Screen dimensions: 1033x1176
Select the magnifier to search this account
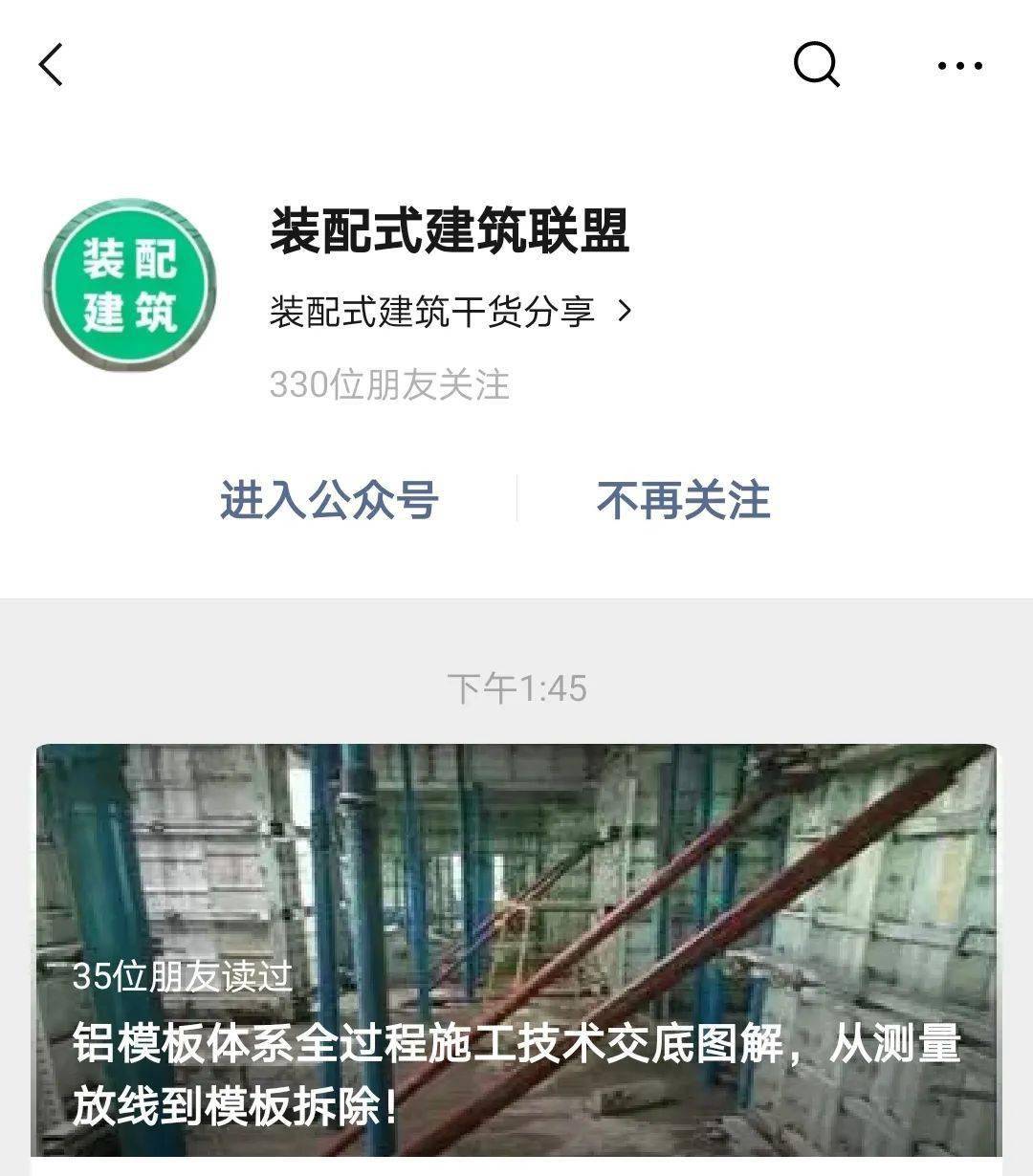(814, 66)
